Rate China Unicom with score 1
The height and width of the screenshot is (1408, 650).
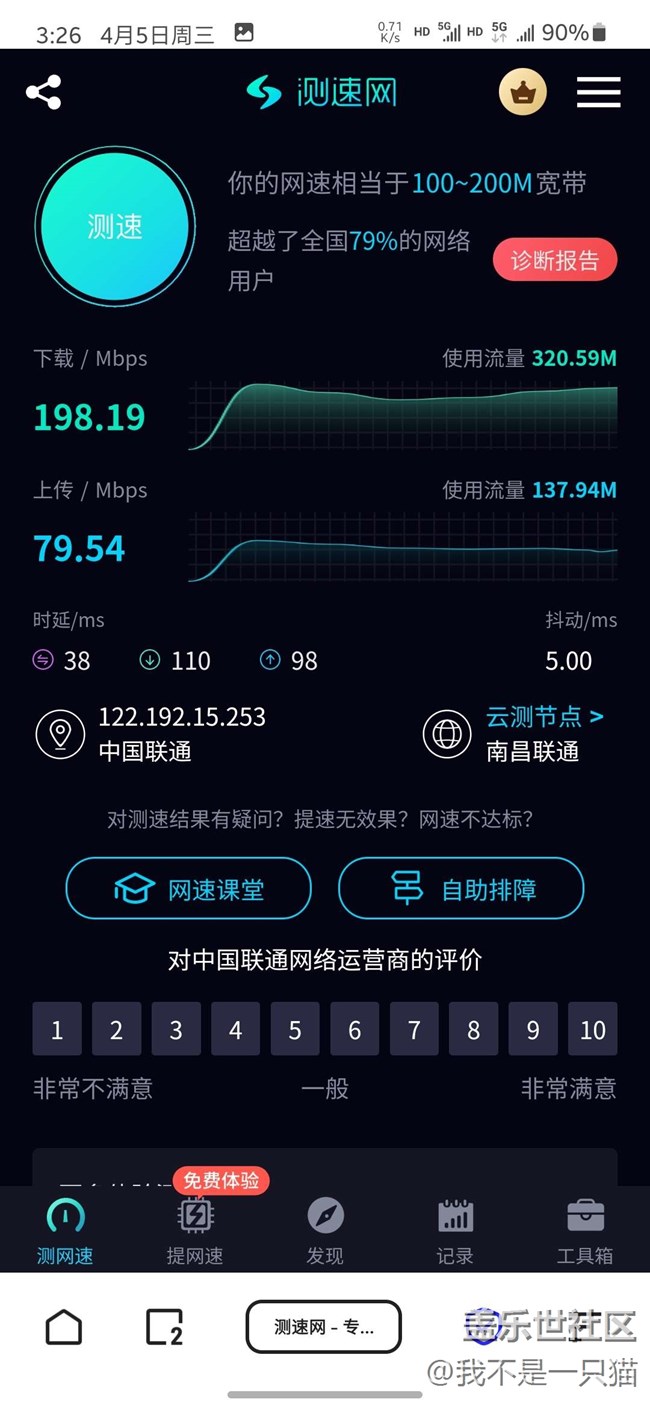(x=57, y=1029)
